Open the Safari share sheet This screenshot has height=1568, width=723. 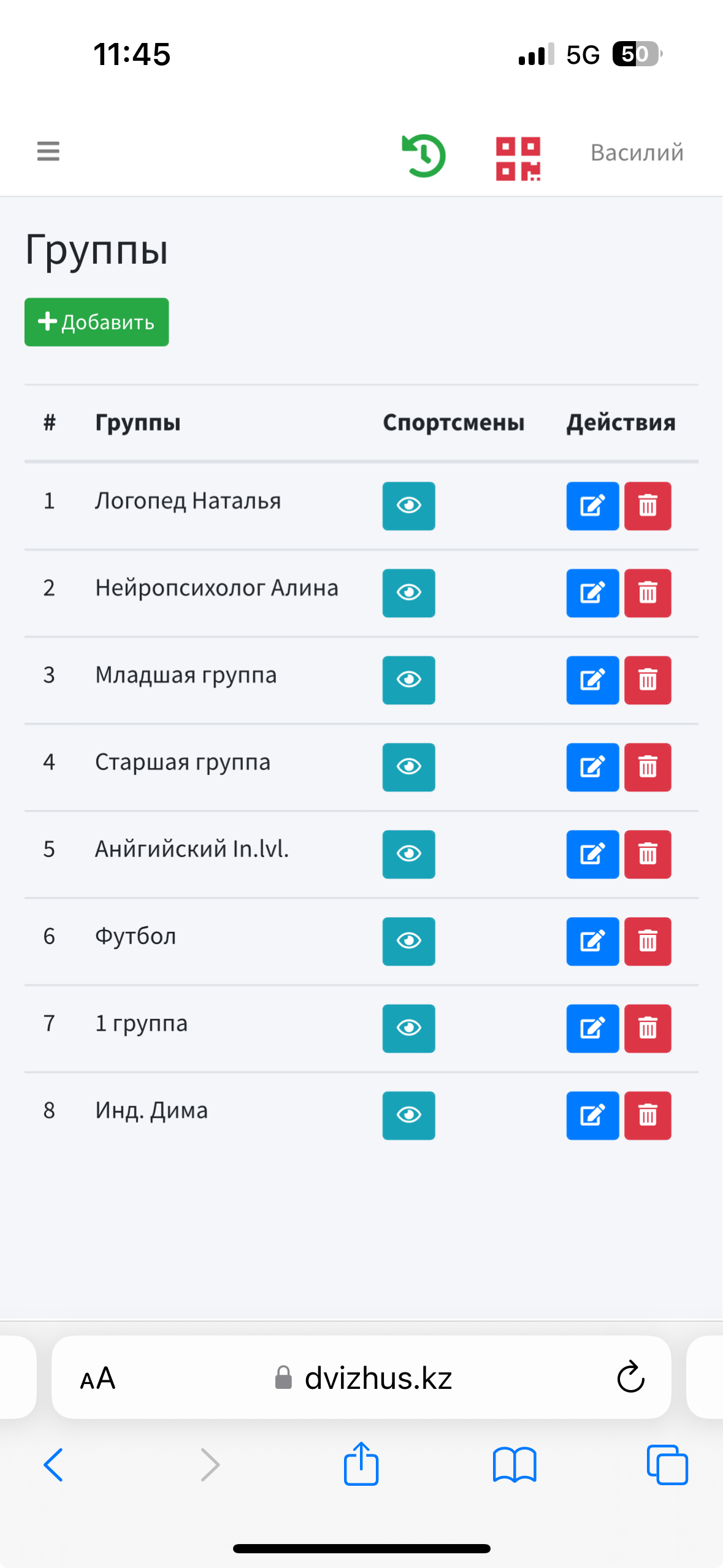coord(361,1463)
